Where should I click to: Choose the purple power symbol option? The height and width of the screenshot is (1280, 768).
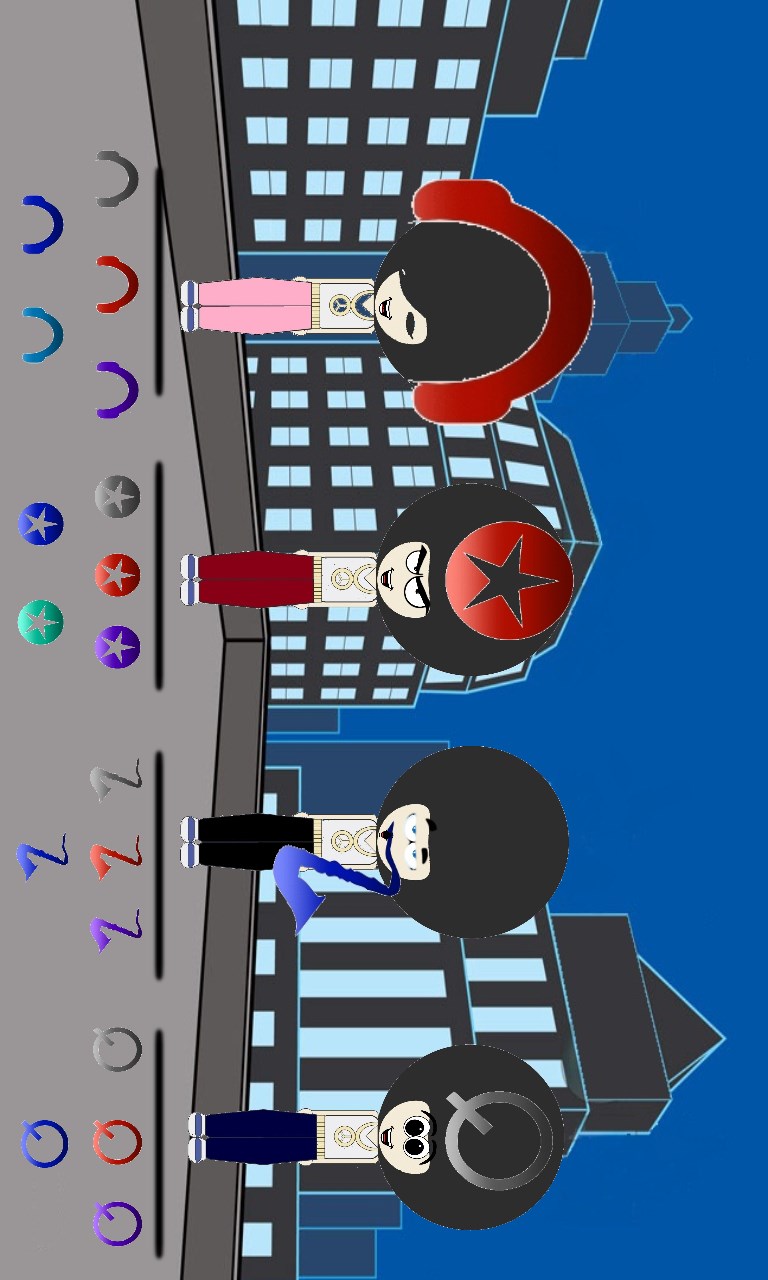coord(118,1222)
